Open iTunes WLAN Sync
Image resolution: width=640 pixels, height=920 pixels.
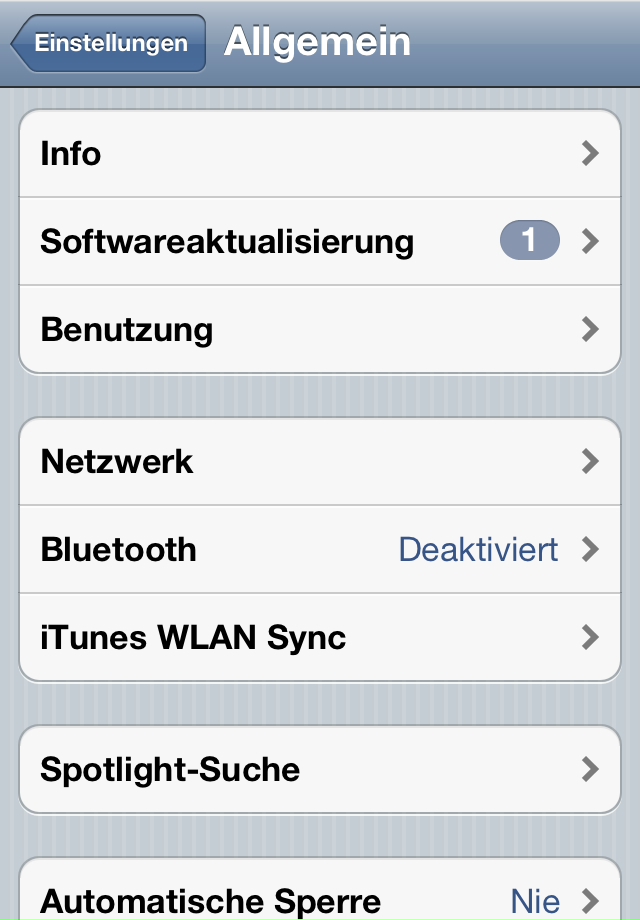(320, 637)
